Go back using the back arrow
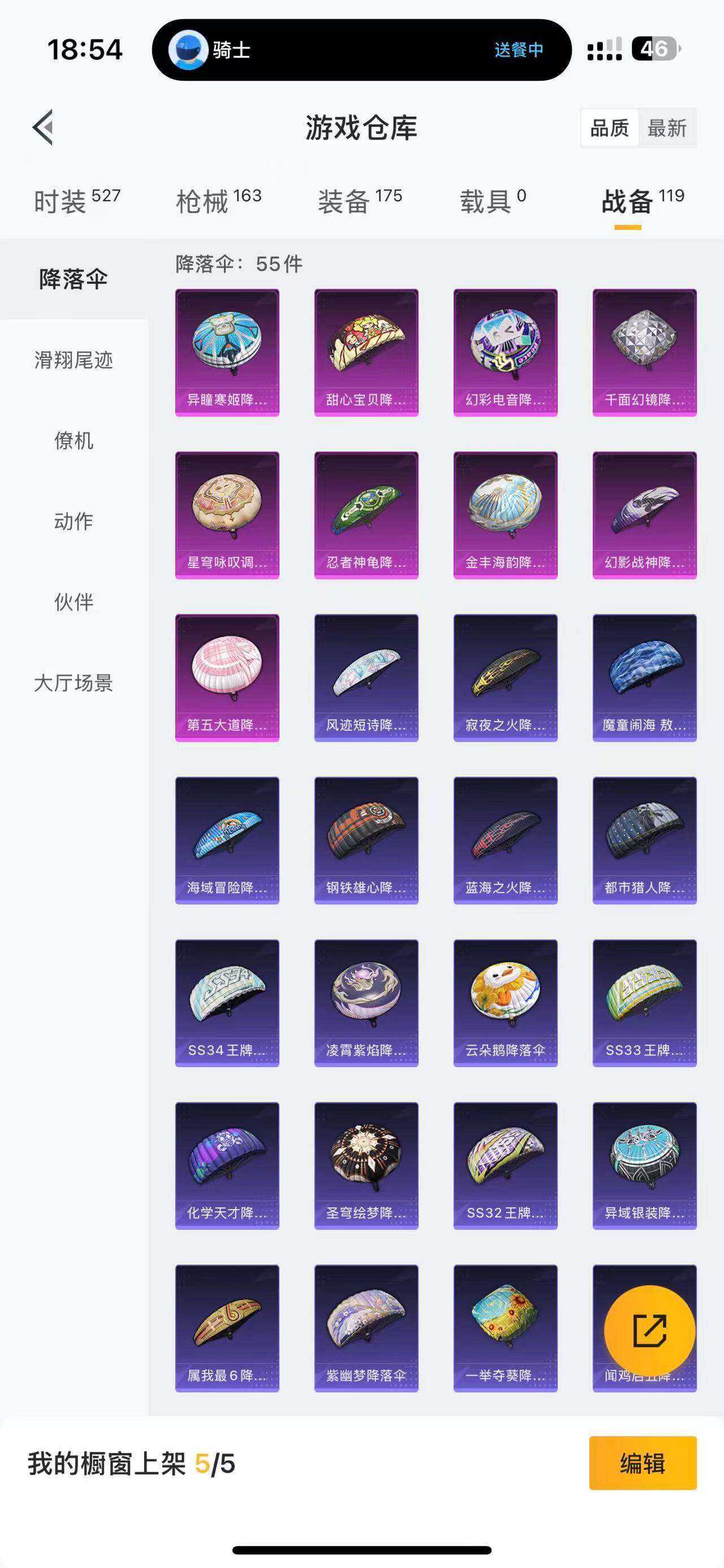Screen dimensions: 724x1568 click(43, 128)
